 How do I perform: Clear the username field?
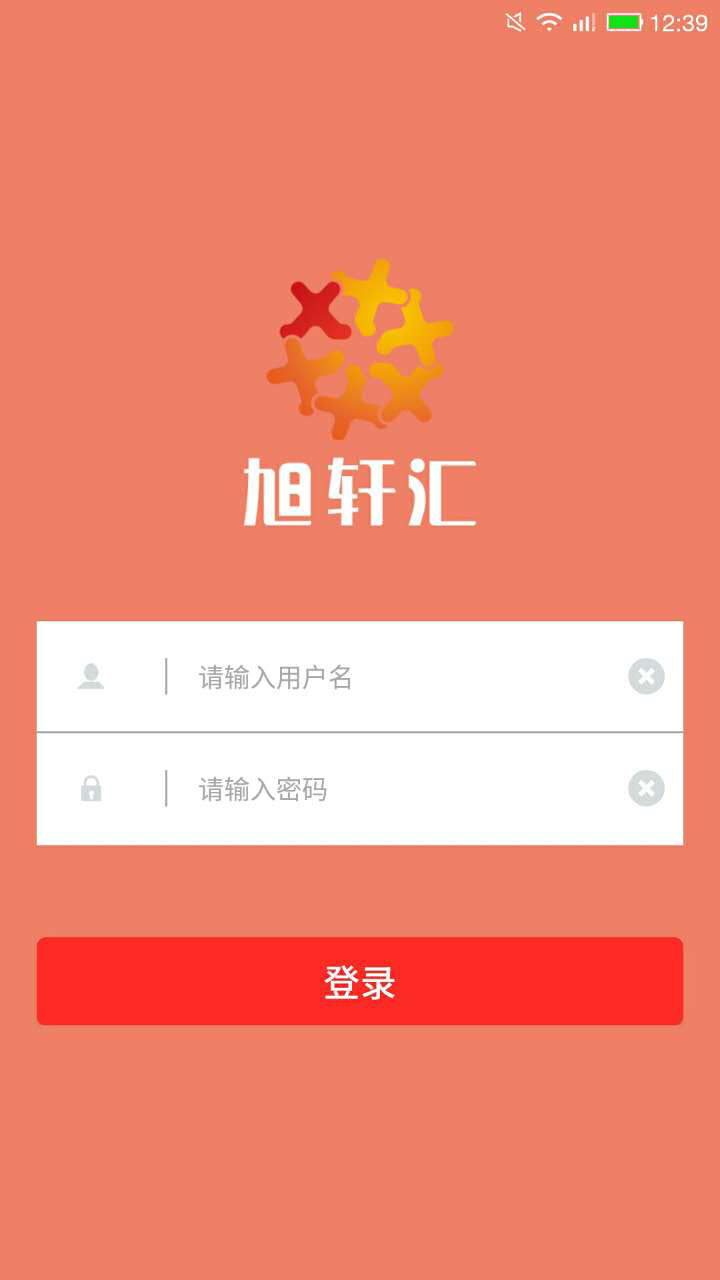click(x=646, y=677)
